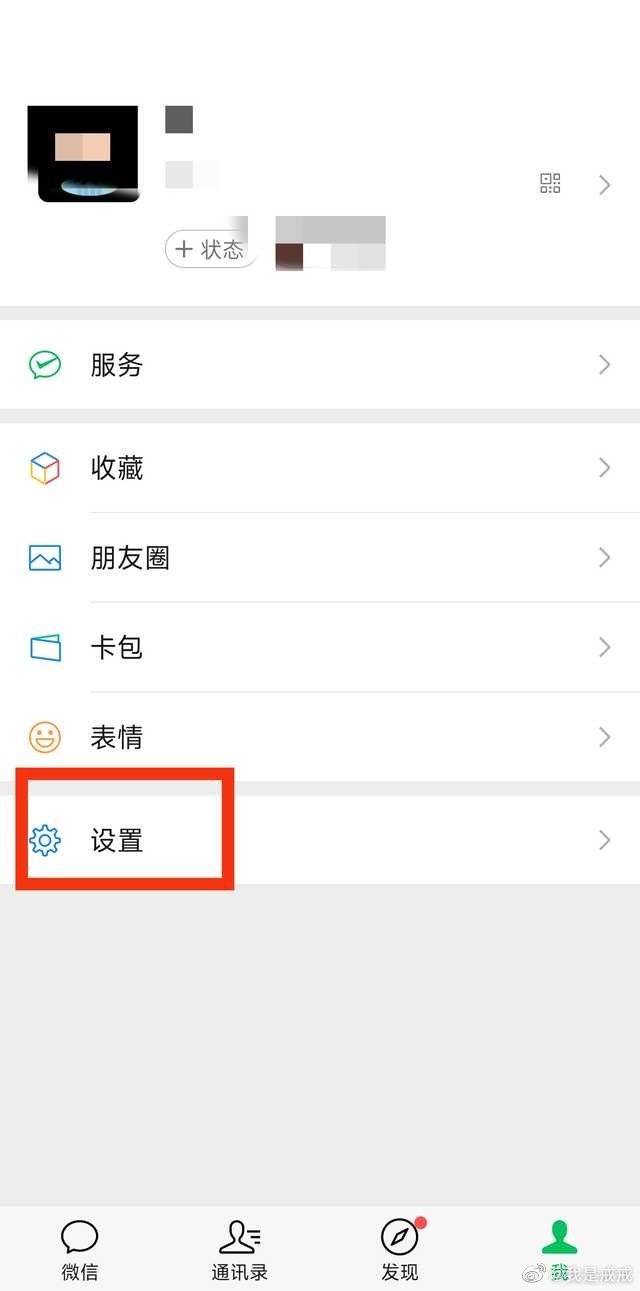
Task: Tap the profile avatar picture
Action: click(x=82, y=154)
